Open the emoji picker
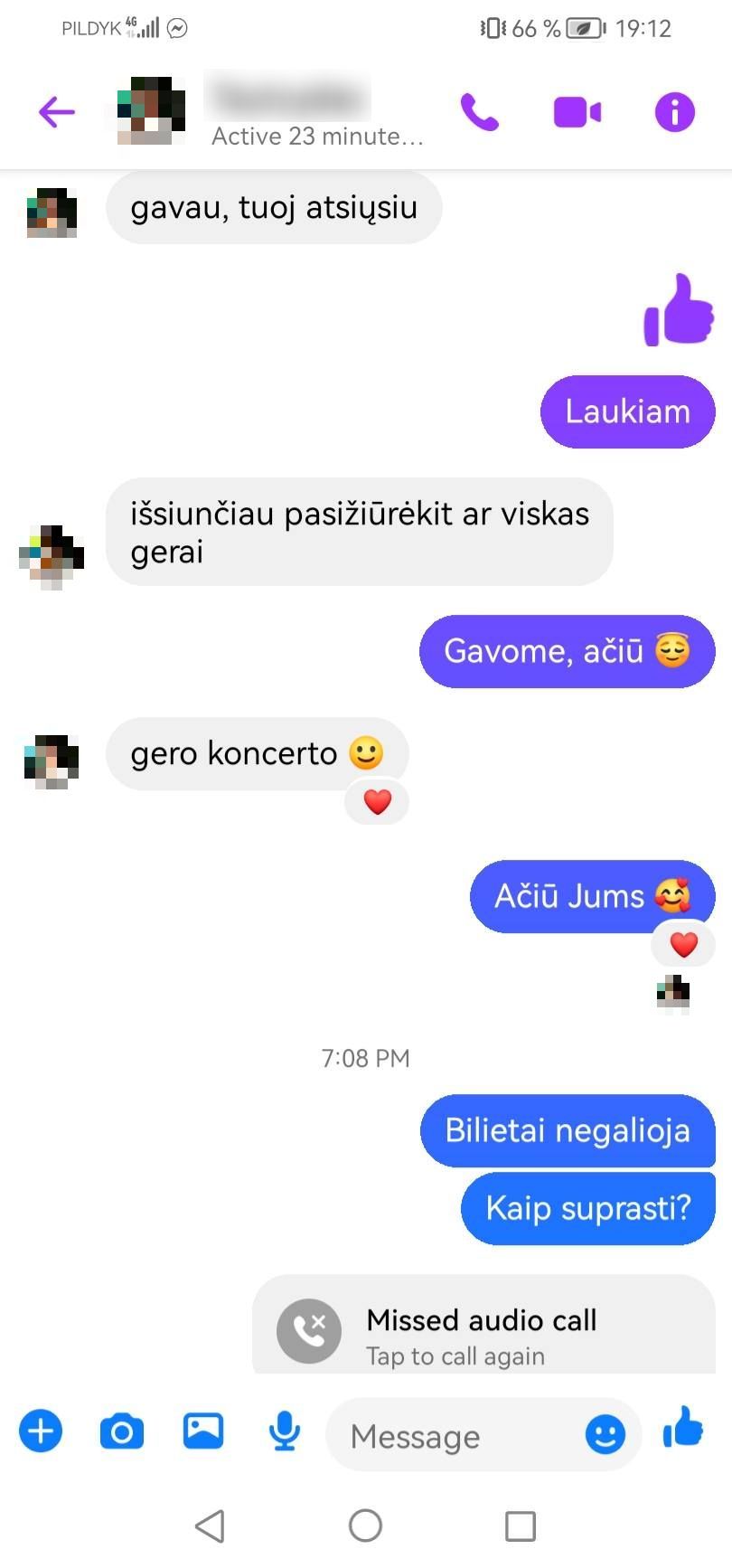The image size is (732, 1568). pyautogui.click(x=605, y=1434)
